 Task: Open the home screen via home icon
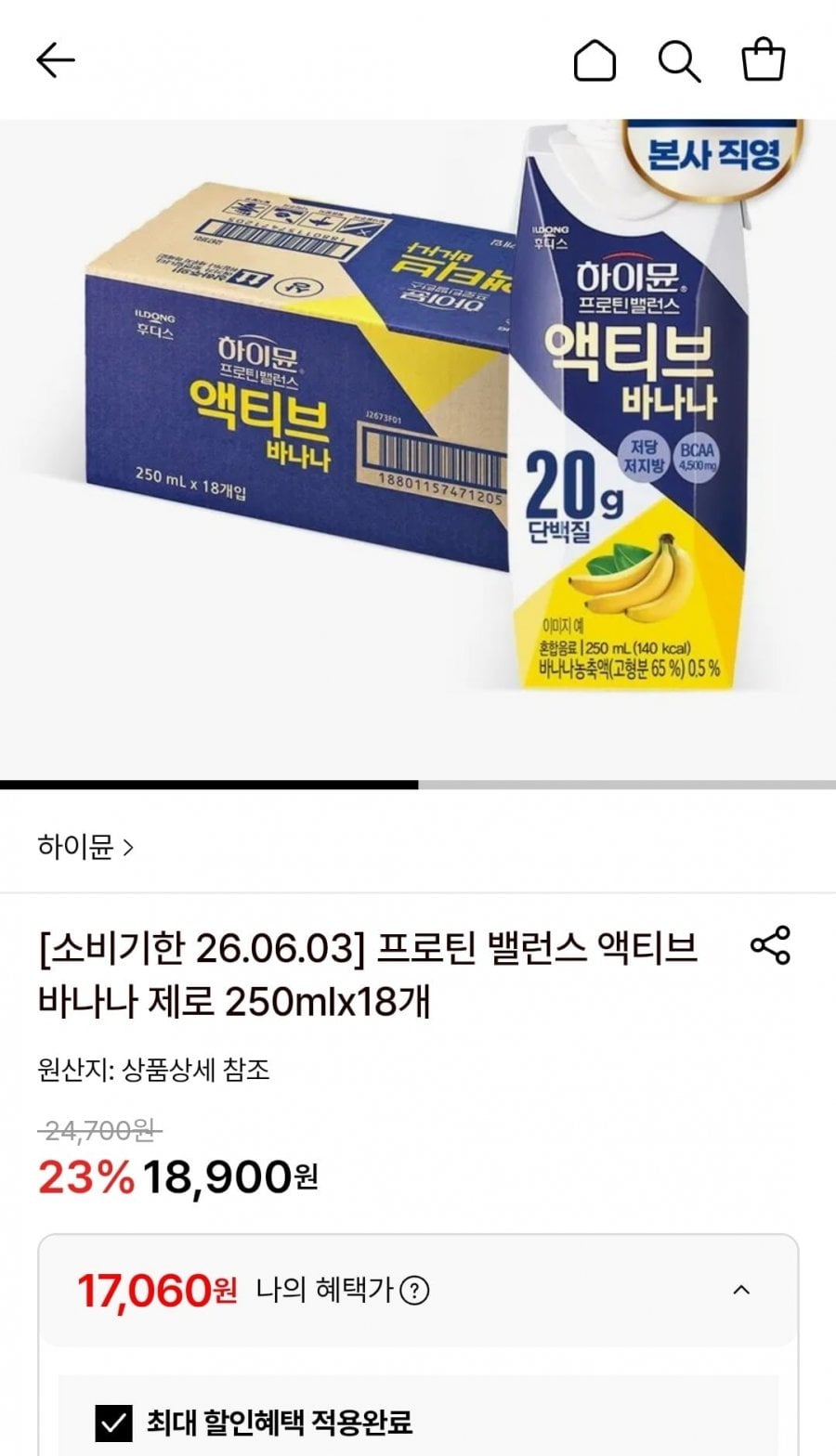click(x=594, y=60)
